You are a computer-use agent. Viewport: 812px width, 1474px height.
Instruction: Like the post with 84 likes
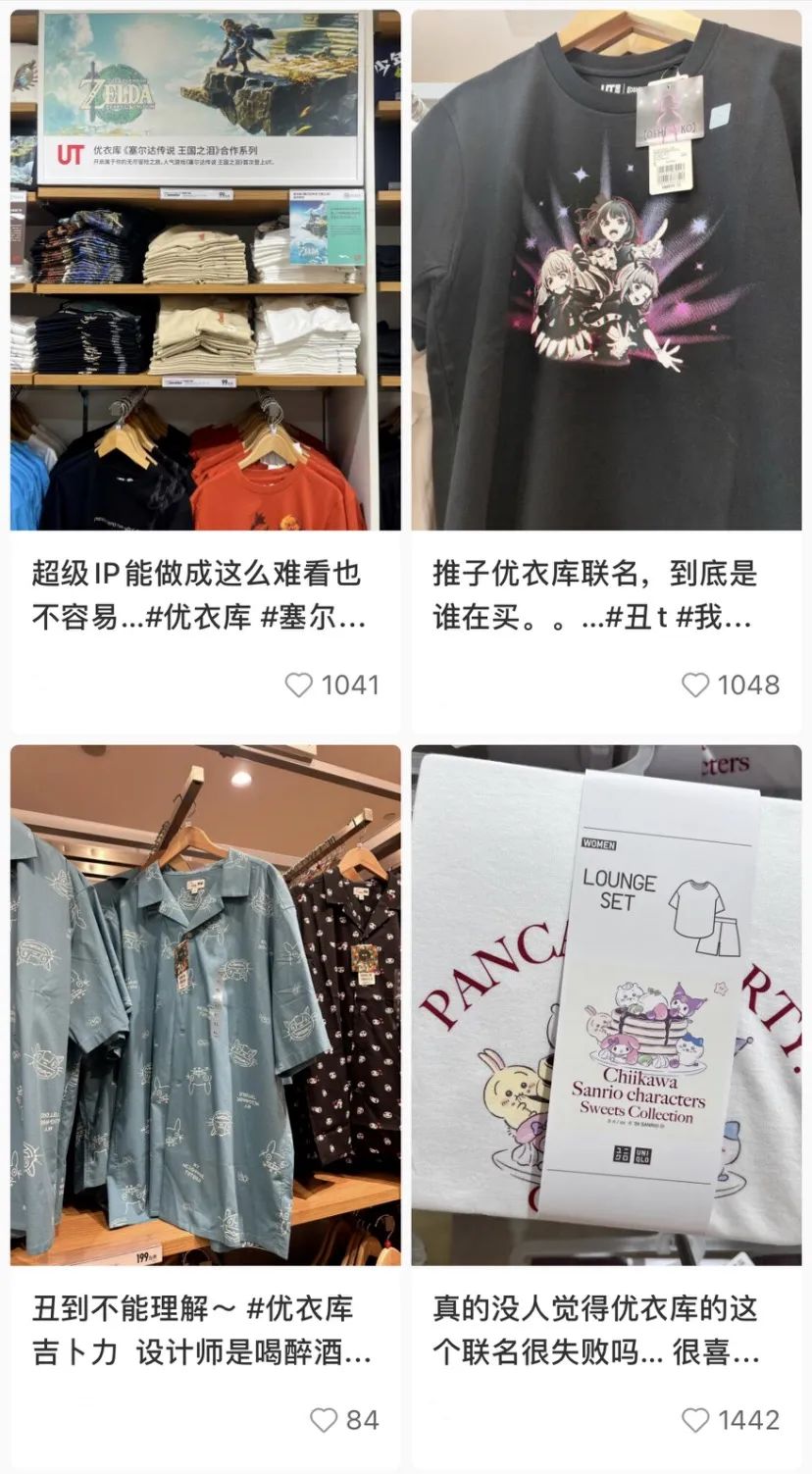[324, 1419]
